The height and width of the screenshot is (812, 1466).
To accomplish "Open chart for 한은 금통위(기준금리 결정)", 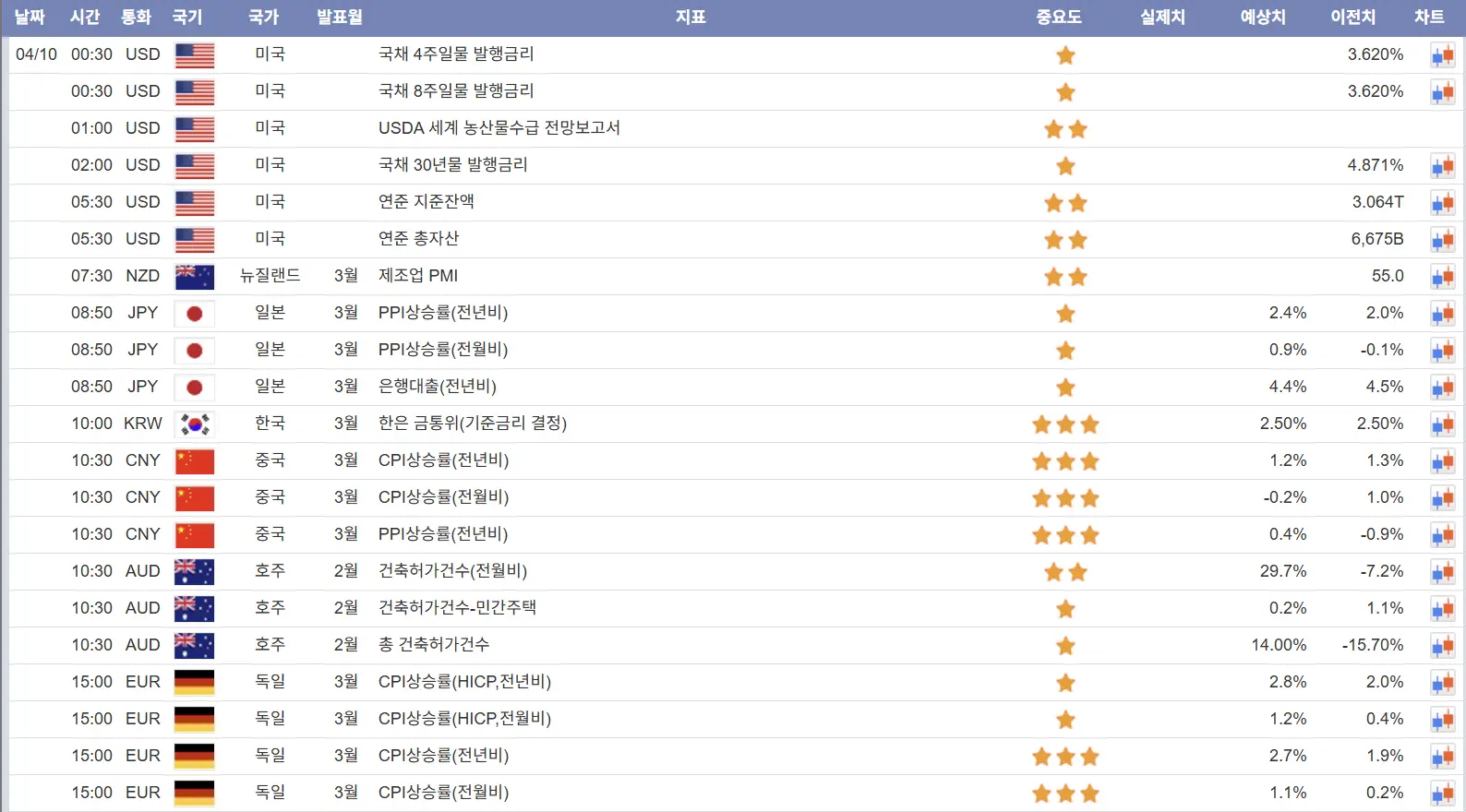I will click(1442, 425).
